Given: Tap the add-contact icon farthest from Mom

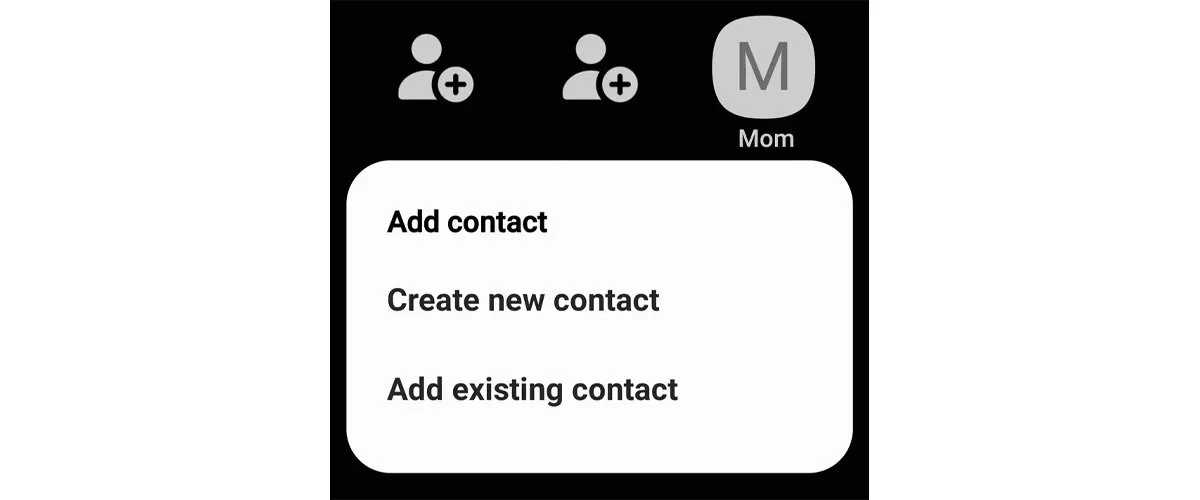Looking at the screenshot, I should pyautogui.click(x=435, y=68).
